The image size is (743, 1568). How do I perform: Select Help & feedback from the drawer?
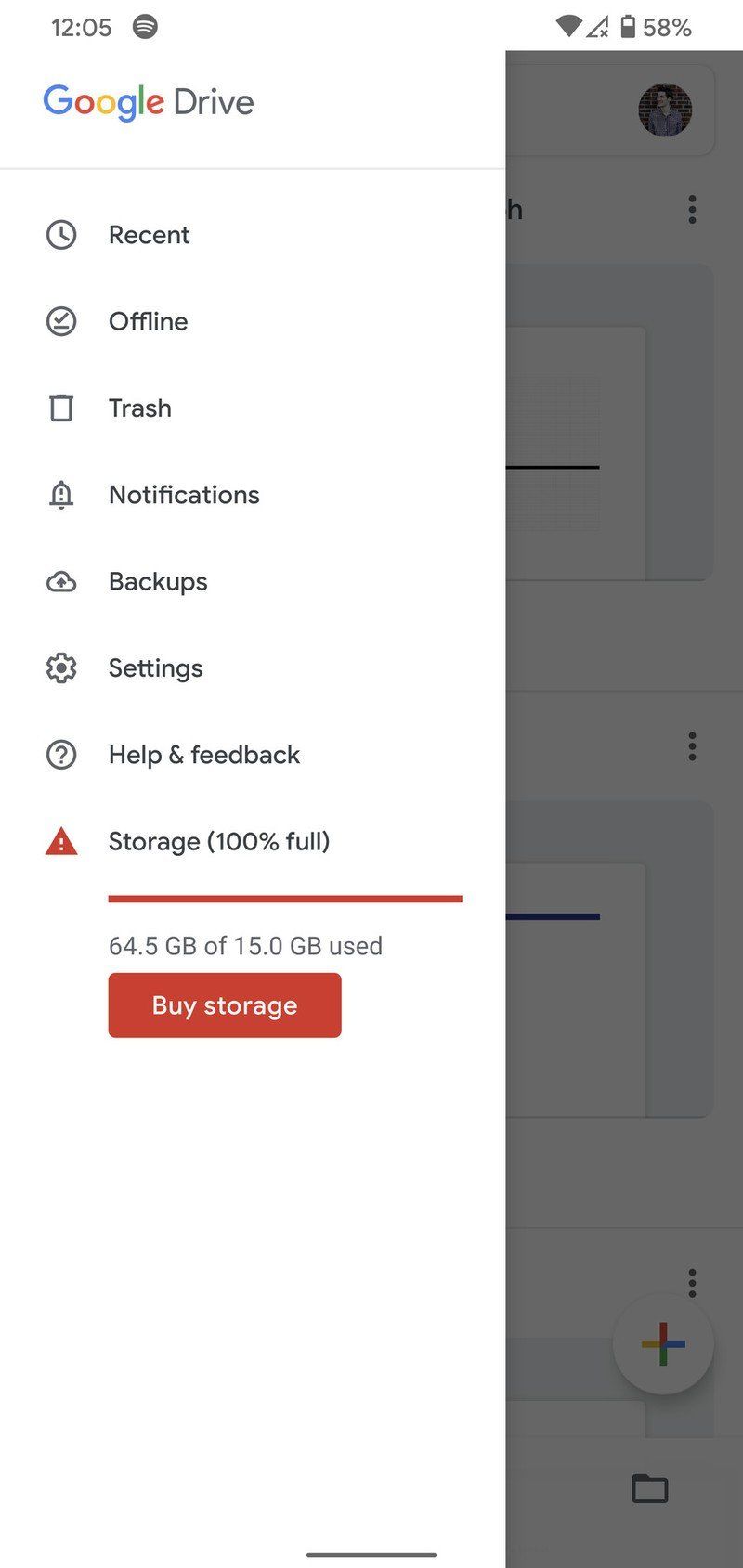click(203, 755)
